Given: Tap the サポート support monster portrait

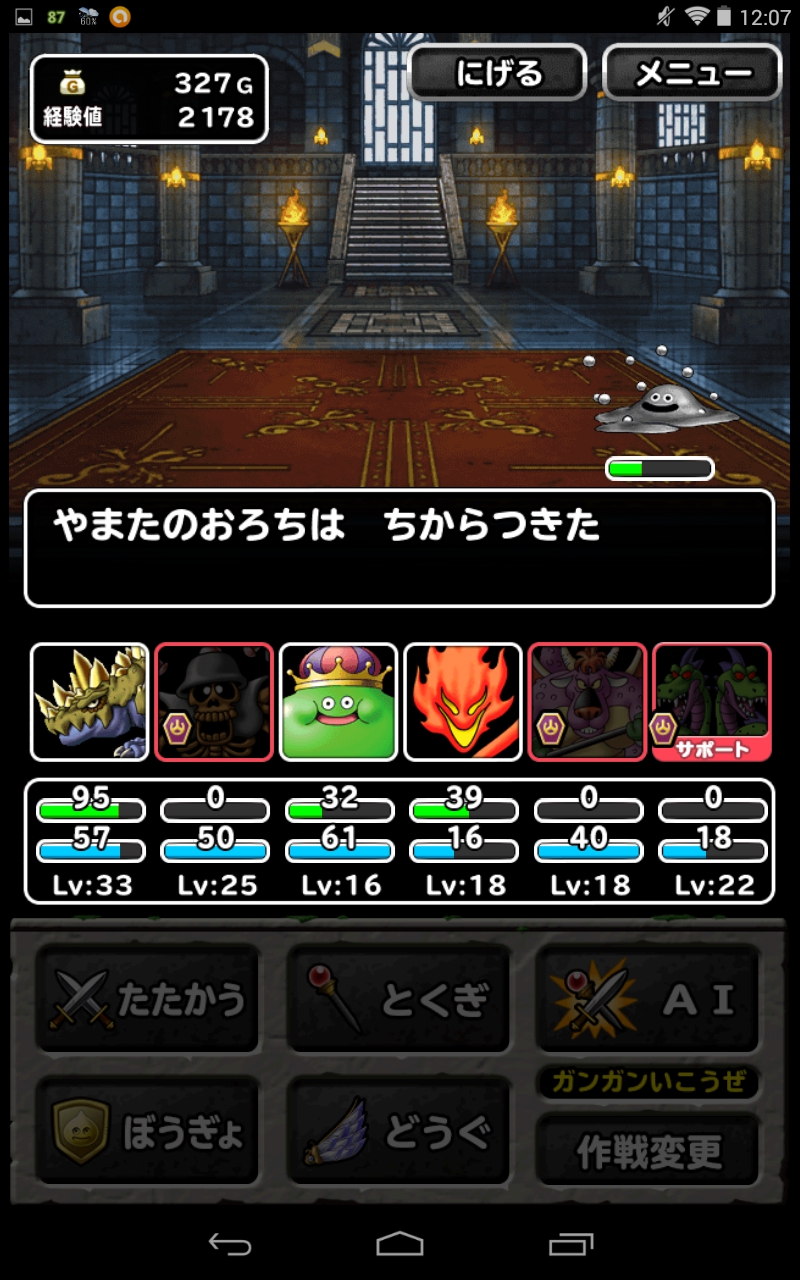Looking at the screenshot, I should 711,702.
